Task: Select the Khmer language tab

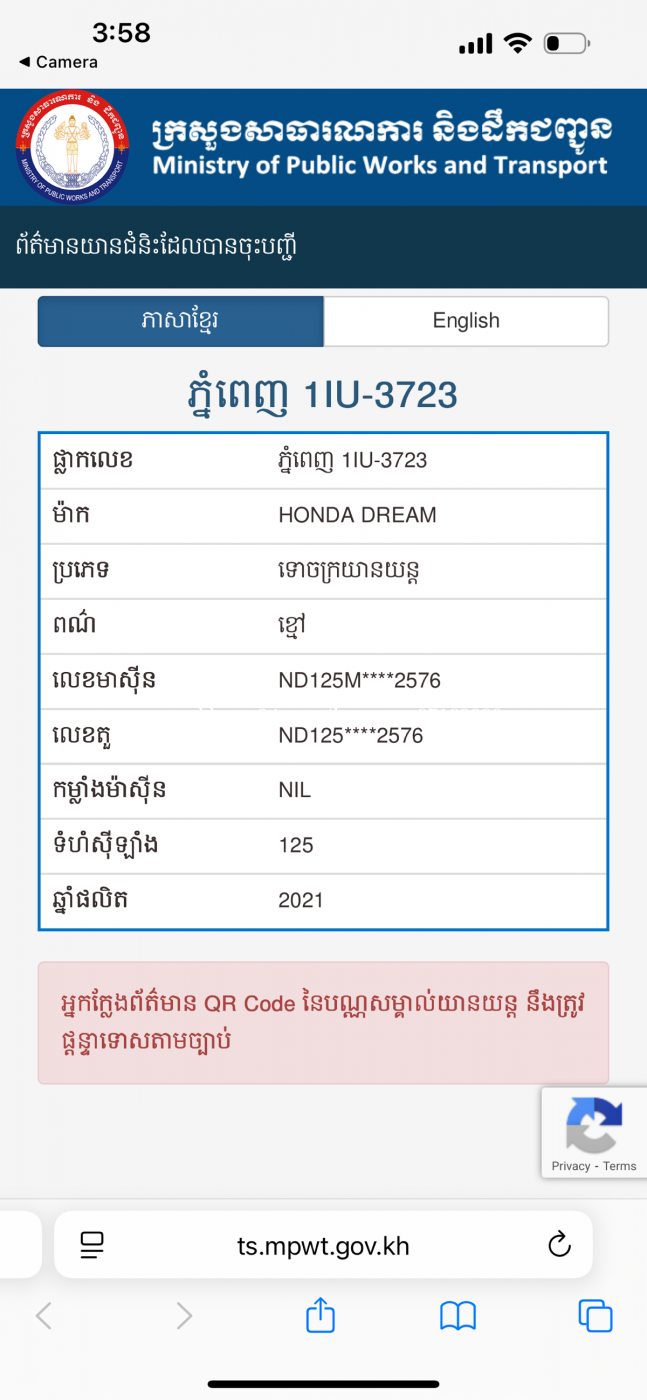Action: click(180, 321)
